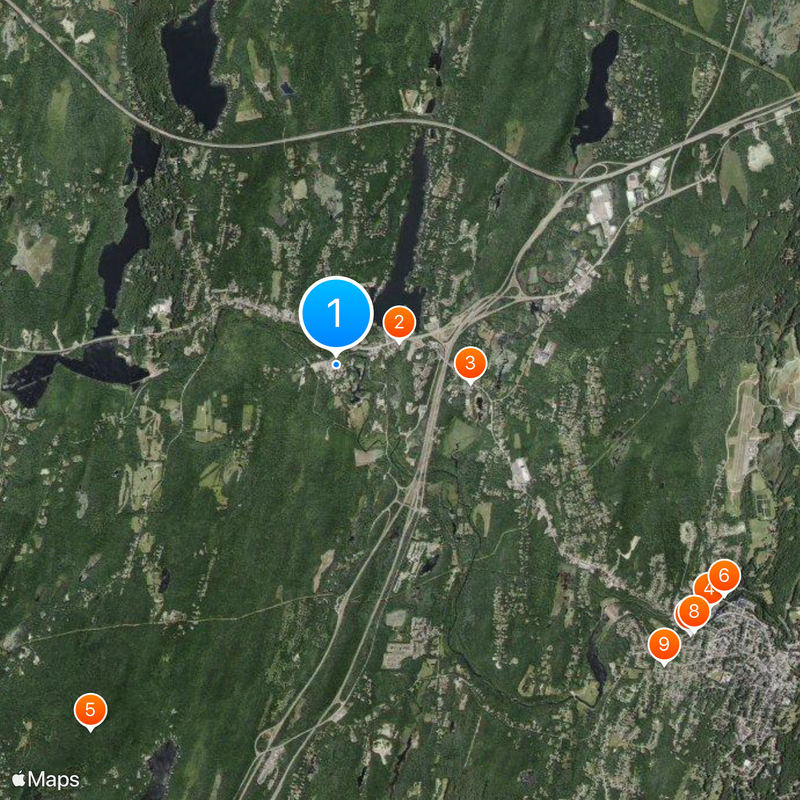Open the orange pin numbered 9
The width and height of the screenshot is (800, 800).
point(663,644)
